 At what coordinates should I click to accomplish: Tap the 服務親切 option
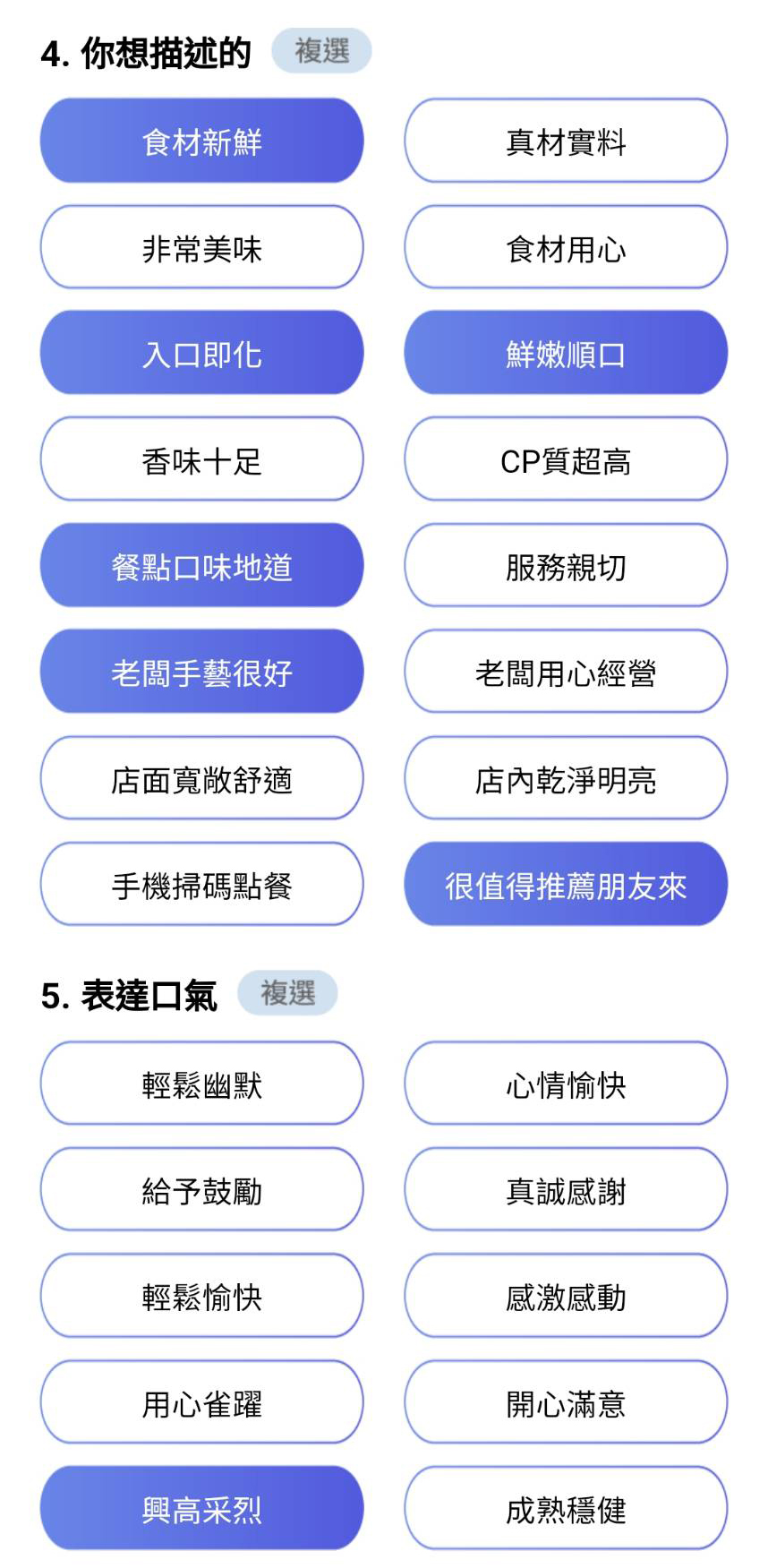(566, 566)
